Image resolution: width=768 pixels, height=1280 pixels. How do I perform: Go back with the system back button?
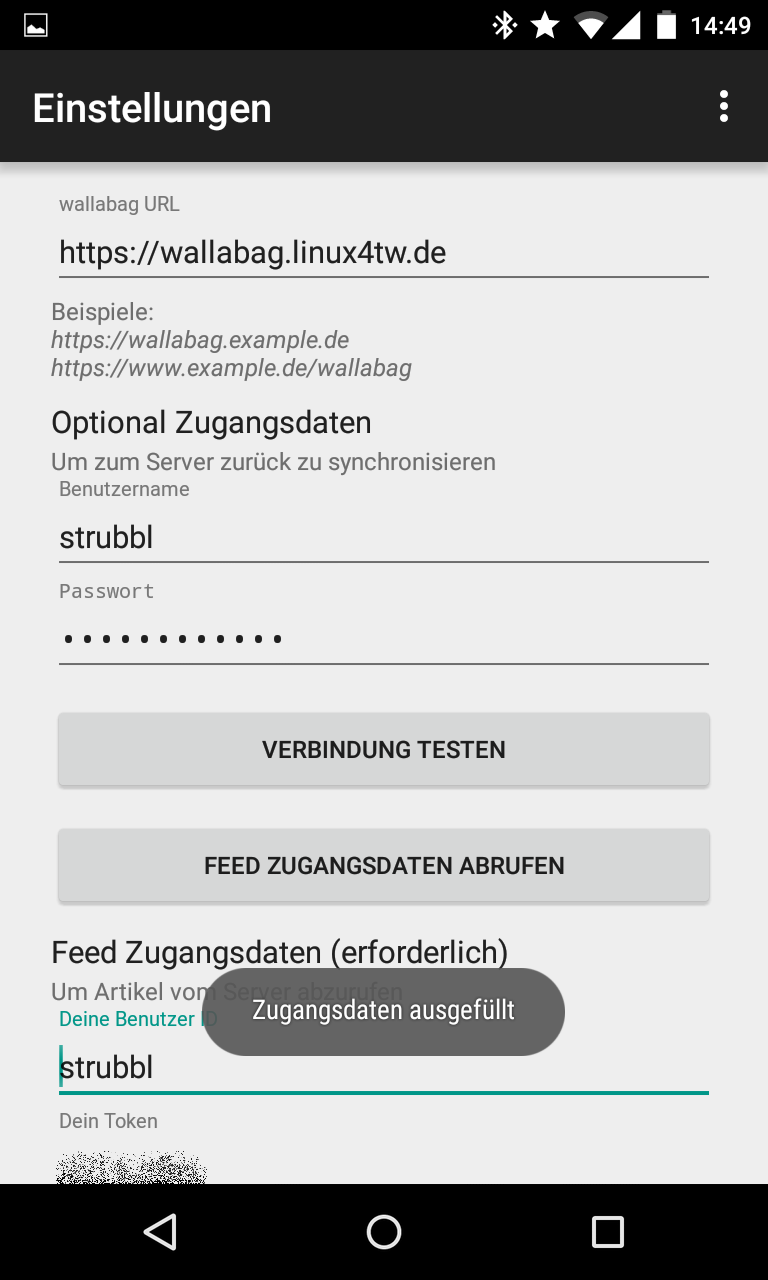tap(160, 1232)
